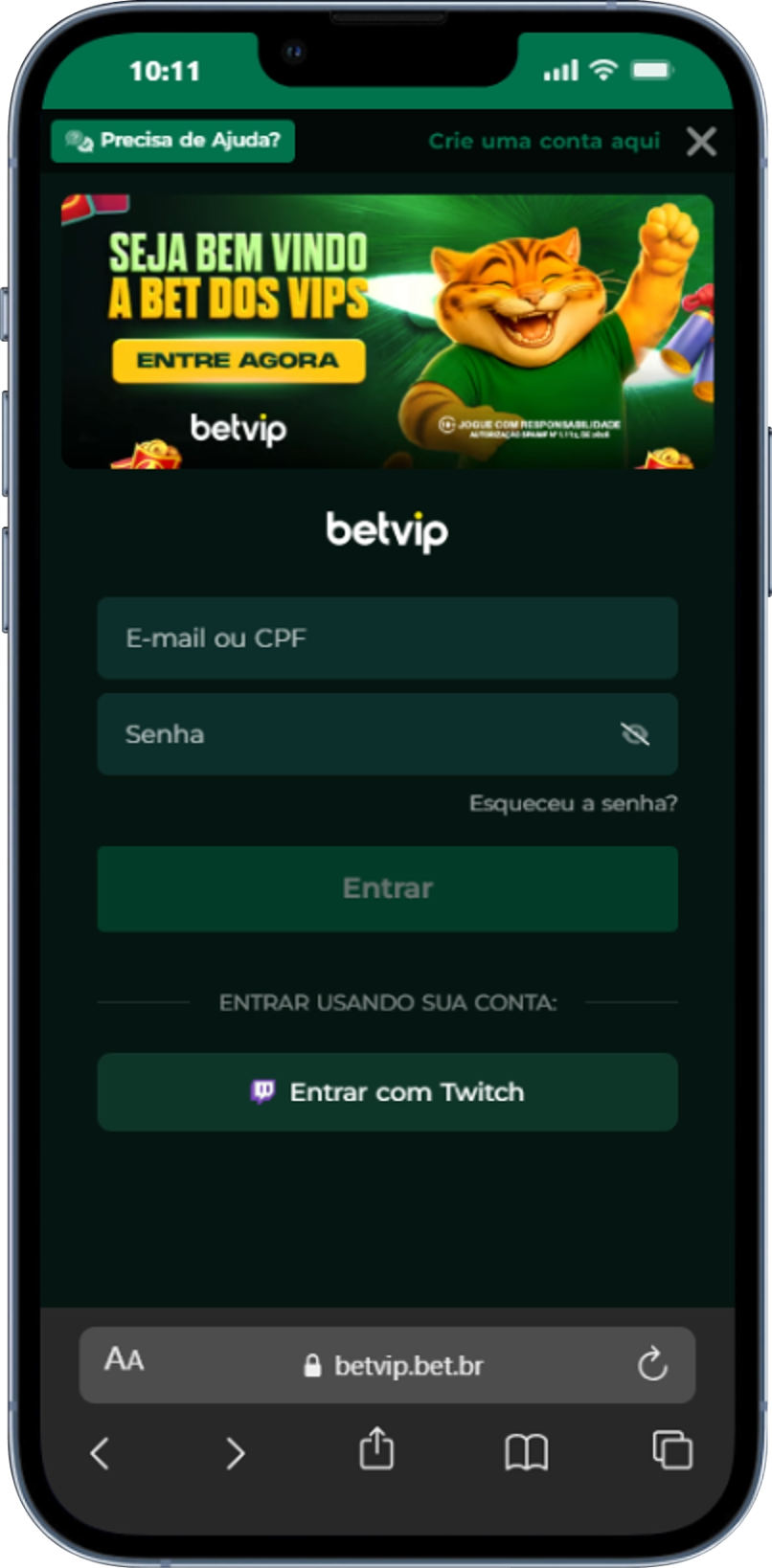Image resolution: width=772 pixels, height=1568 pixels.
Task: Toggle password visibility eye icon
Action: point(634,734)
